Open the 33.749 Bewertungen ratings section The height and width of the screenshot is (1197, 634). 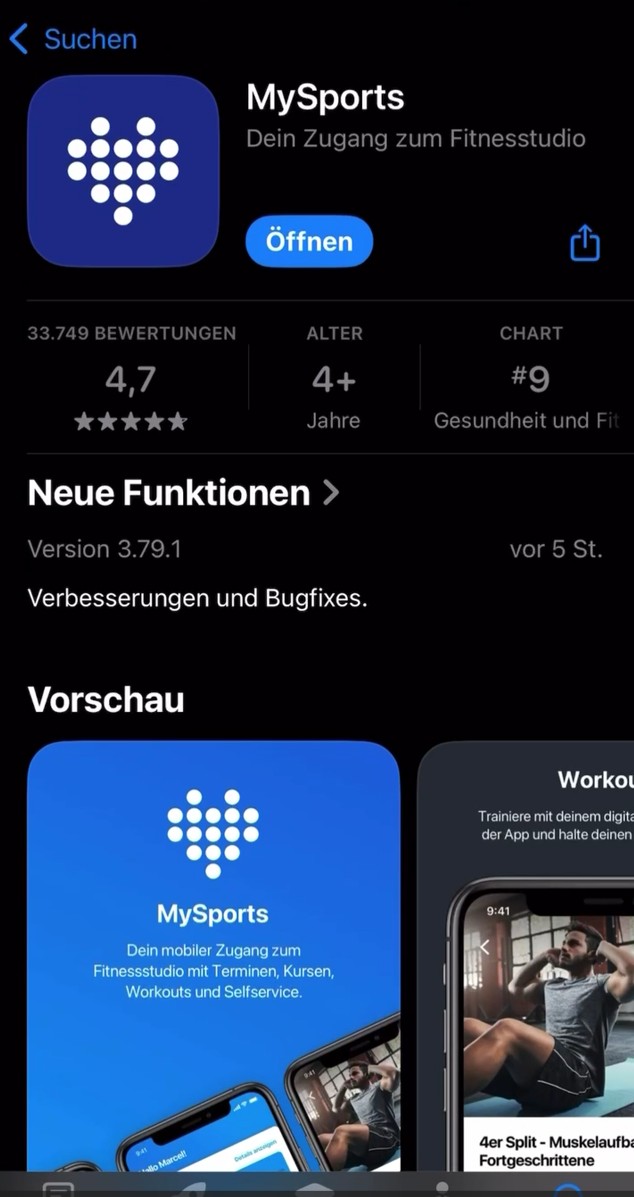tap(131, 380)
